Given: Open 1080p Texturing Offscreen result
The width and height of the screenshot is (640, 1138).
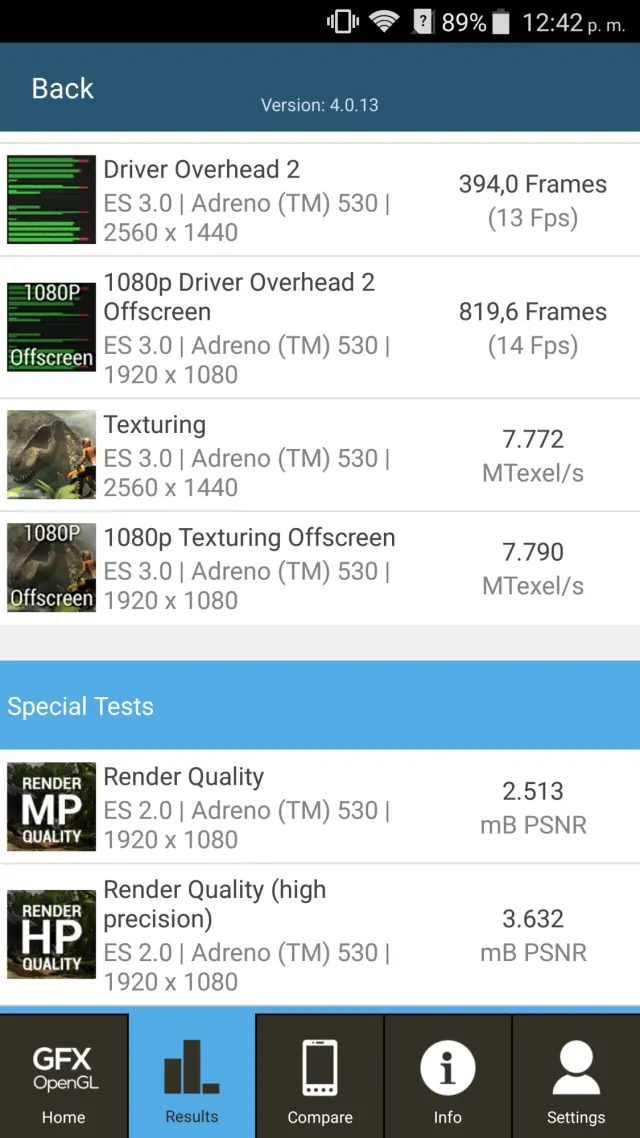Looking at the screenshot, I should pyautogui.click(x=320, y=568).
